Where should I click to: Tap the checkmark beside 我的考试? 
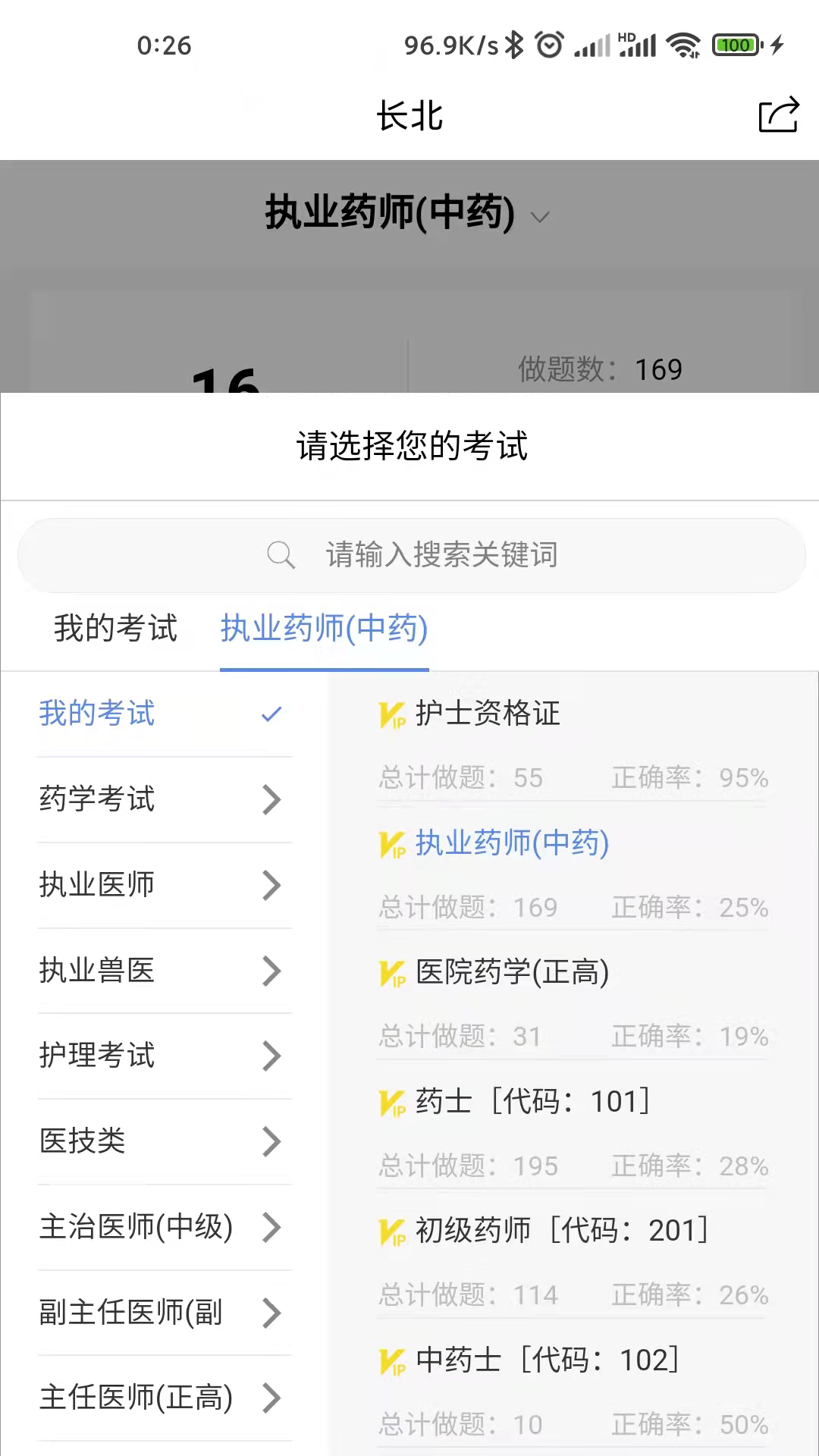(271, 714)
